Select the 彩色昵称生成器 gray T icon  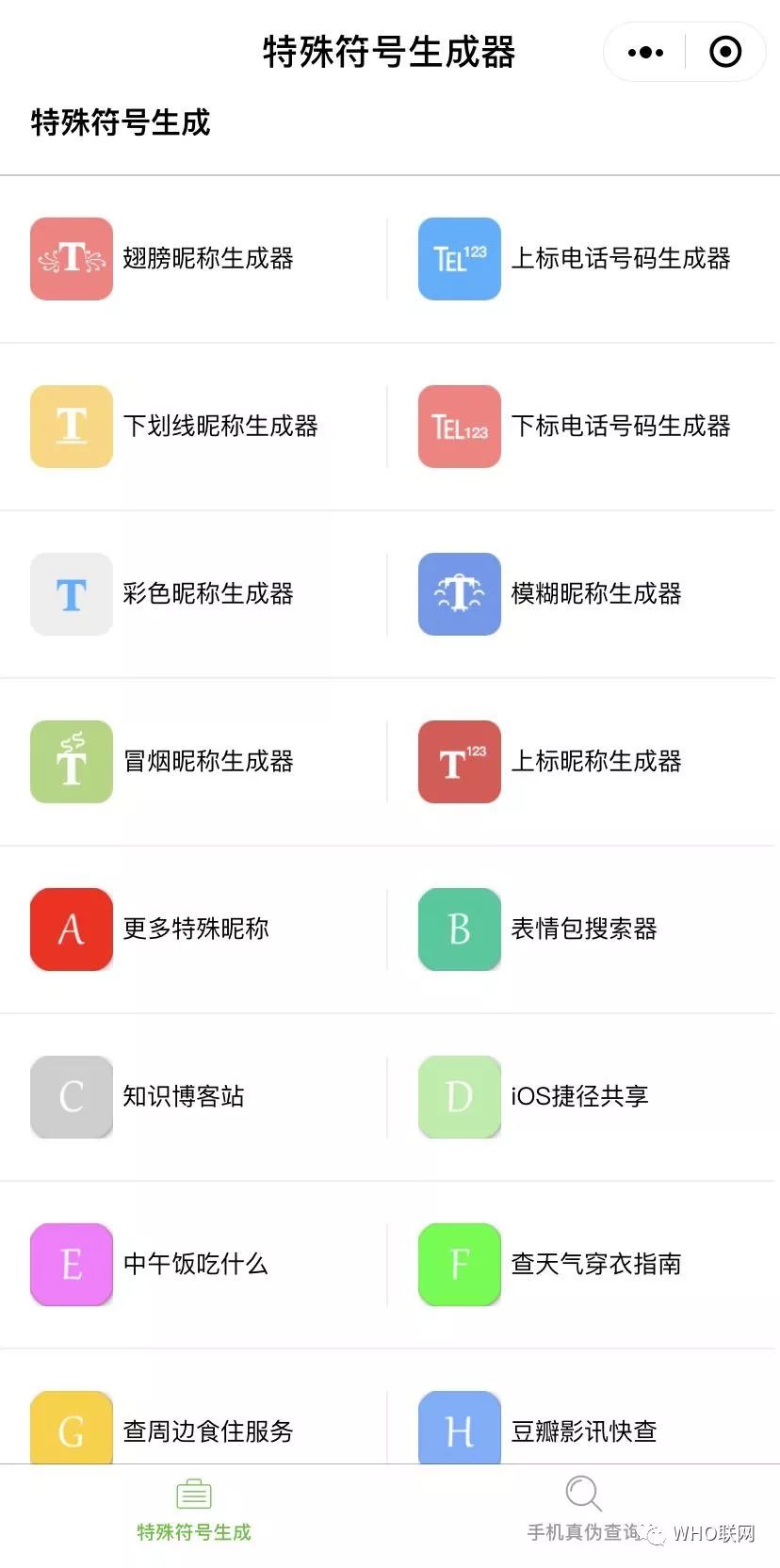pyautogui.click(x=71, y=594)
